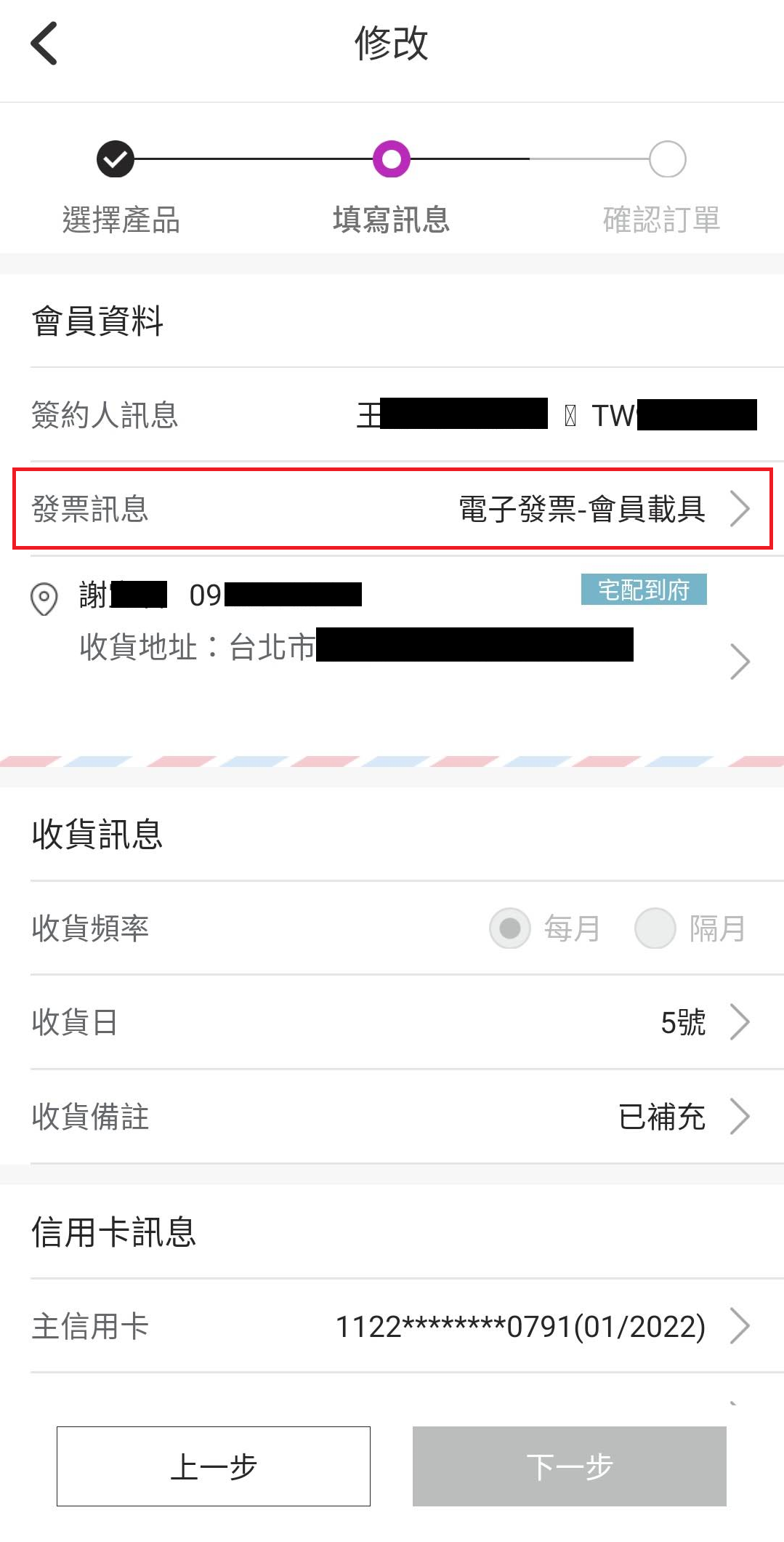Go back using the top-left arrow

pos(44,44)
